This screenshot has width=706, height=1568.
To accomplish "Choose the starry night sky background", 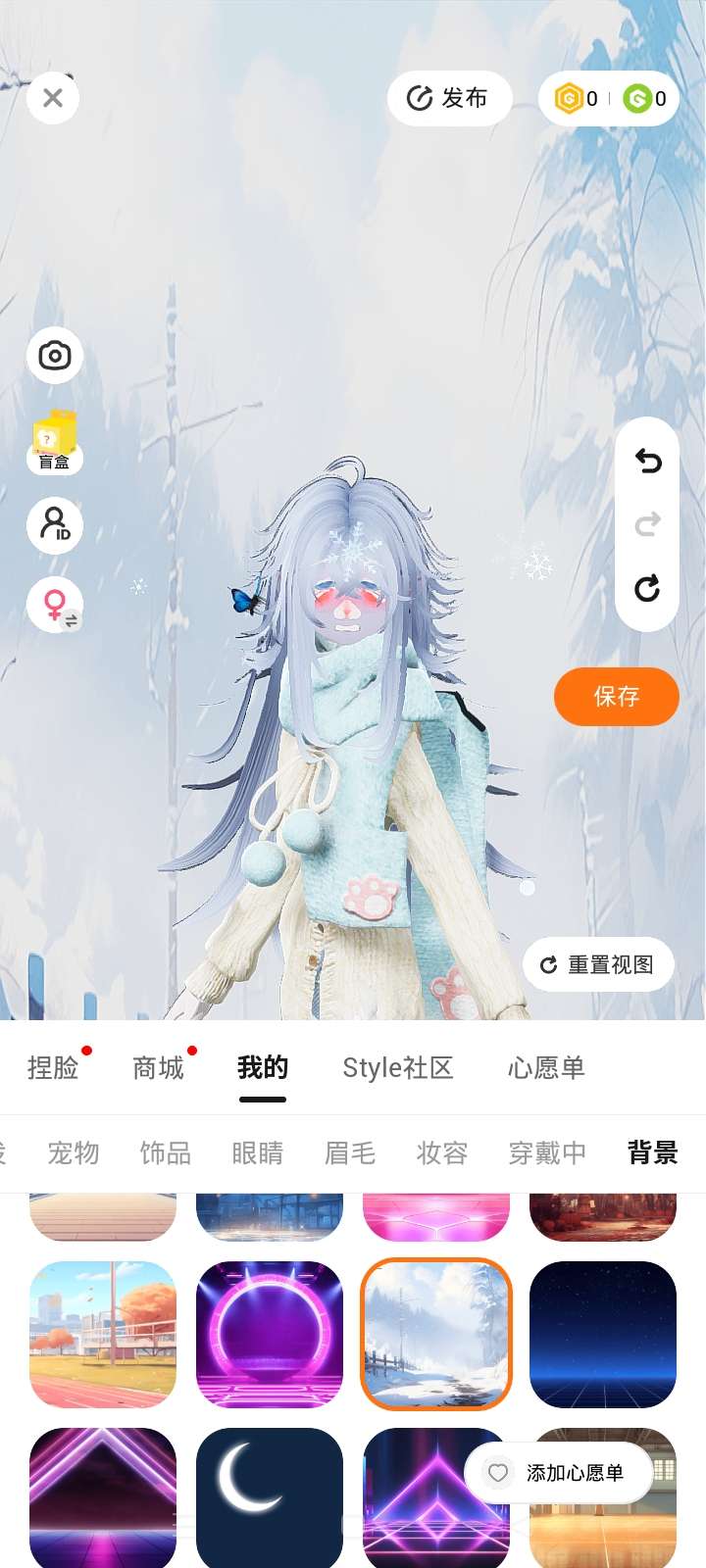I will point(603,1334).
